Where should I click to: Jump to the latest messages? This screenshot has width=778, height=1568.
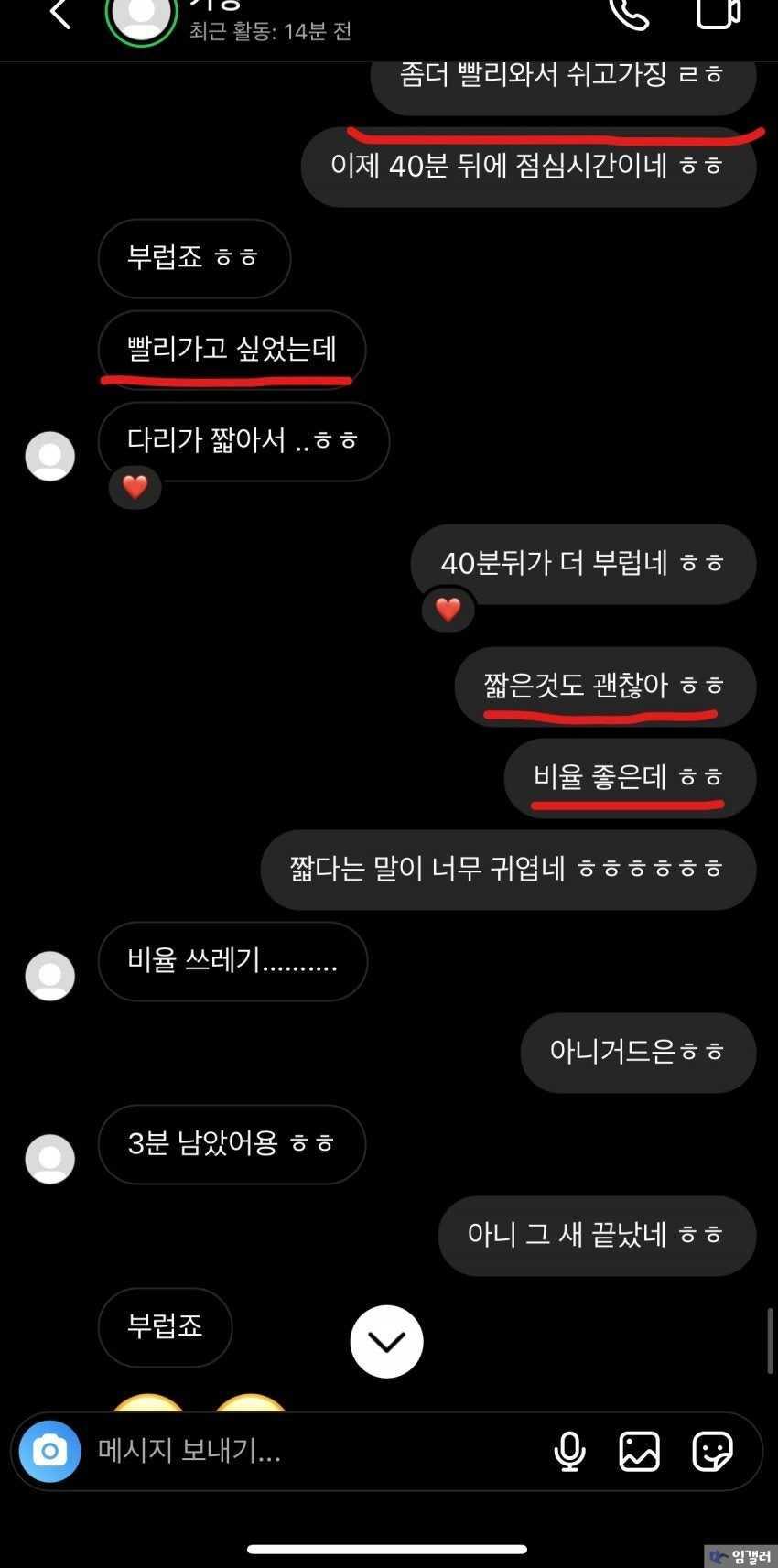(x=386, y=1341)
